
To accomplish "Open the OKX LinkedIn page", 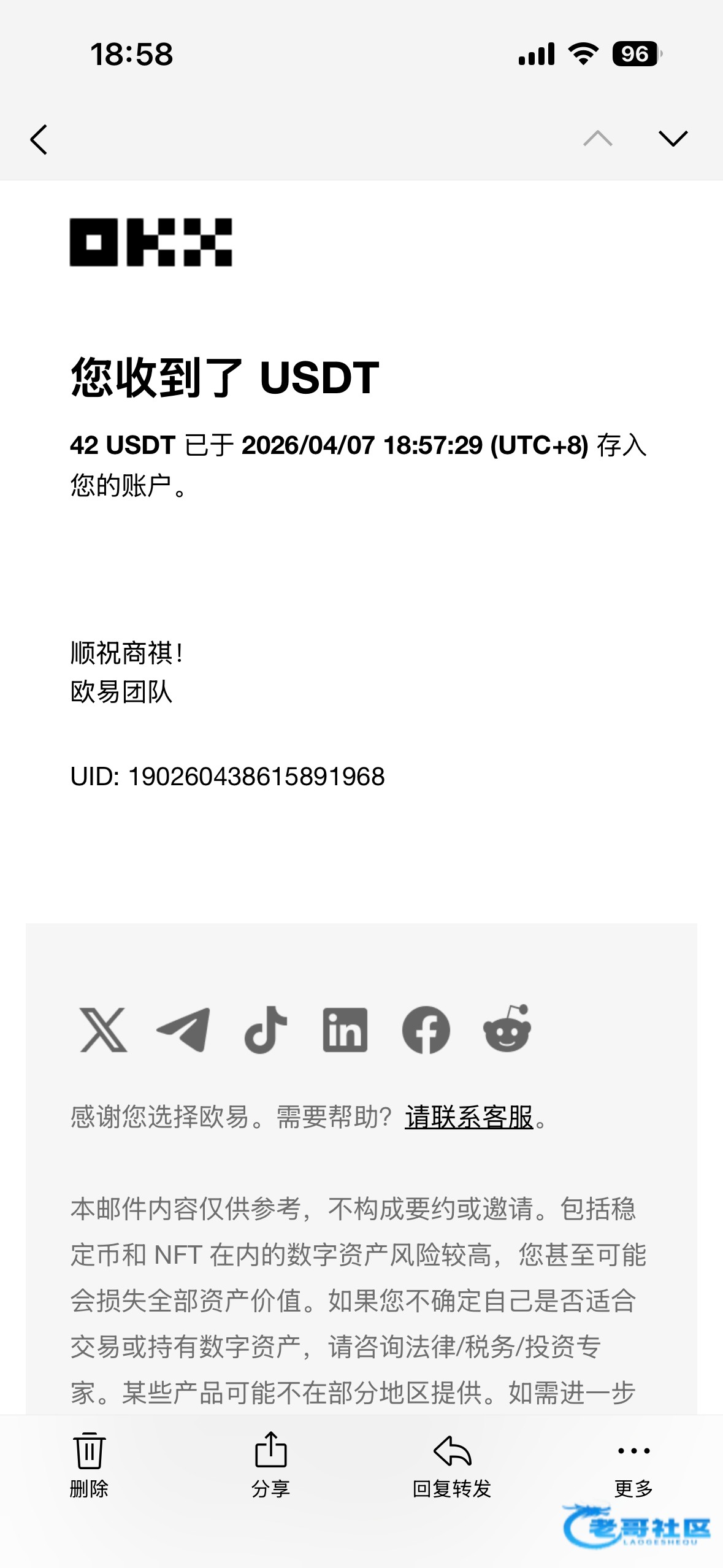I will pos(345,1030).
